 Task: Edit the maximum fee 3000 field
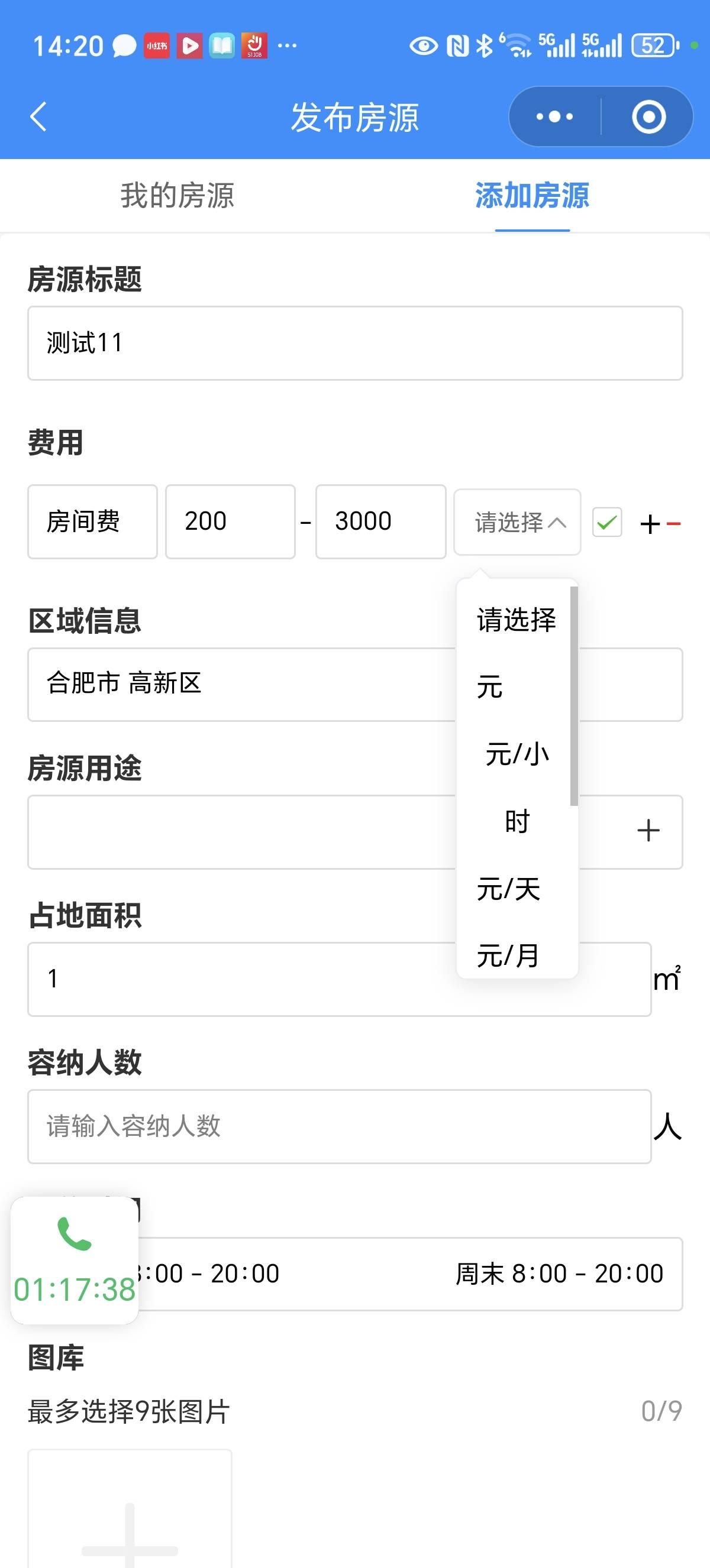point(380,521)
